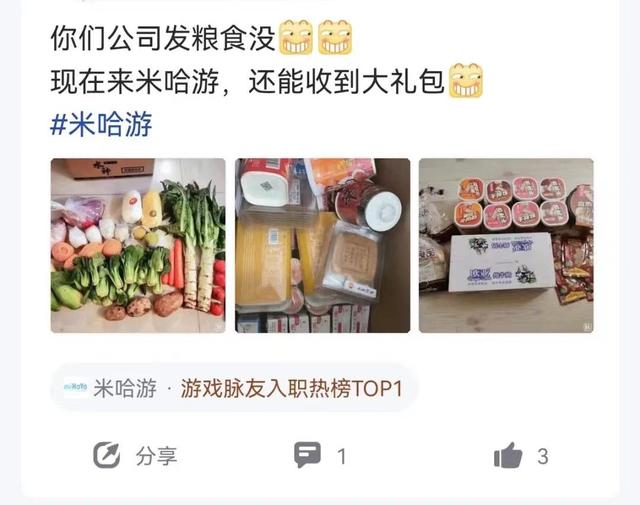View the vegetables photo in the post

tap(138, 245)
